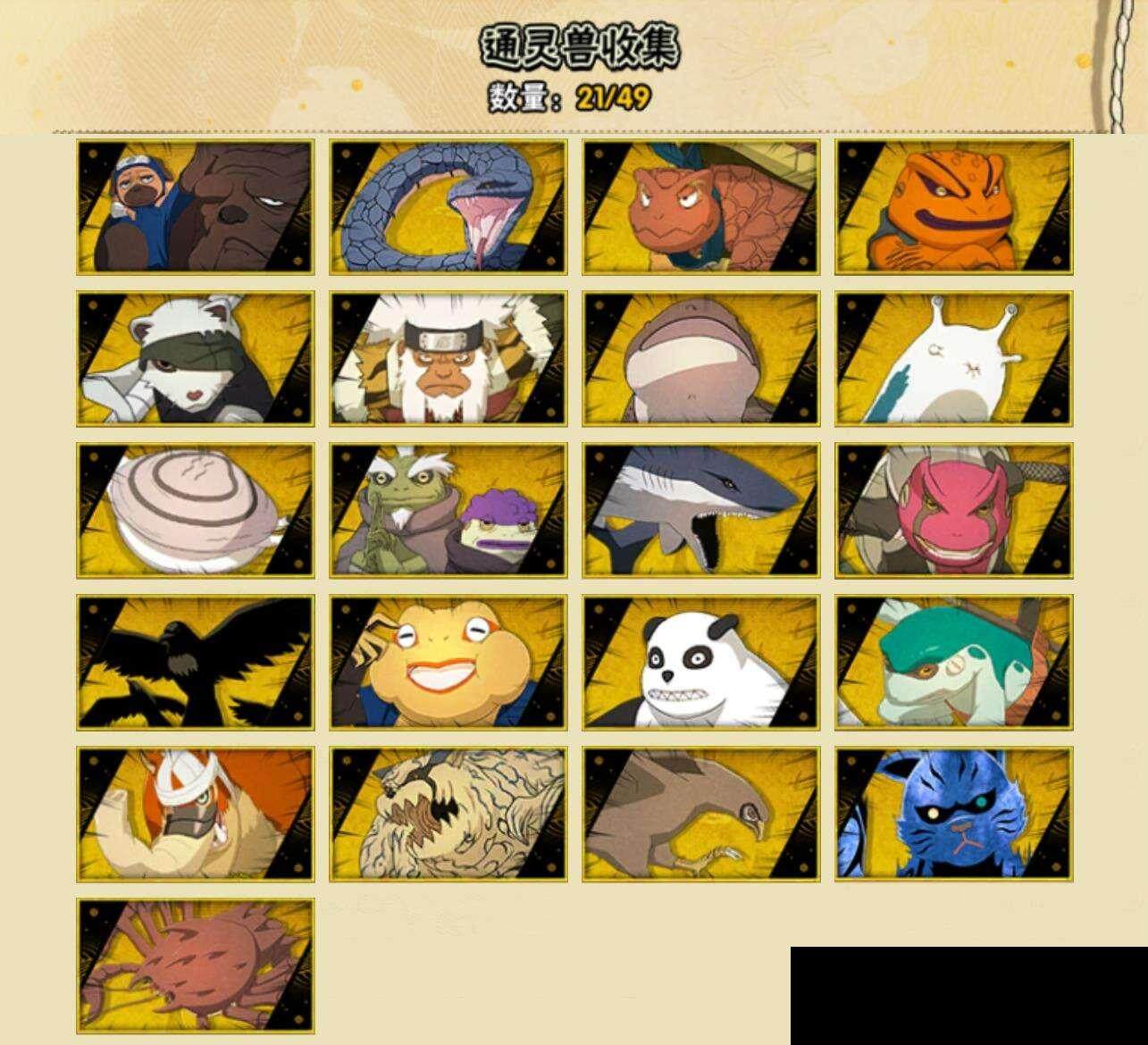Open the giant clam summon card
Viewport: 1148px width, 1045px height.
pos(195,511)
